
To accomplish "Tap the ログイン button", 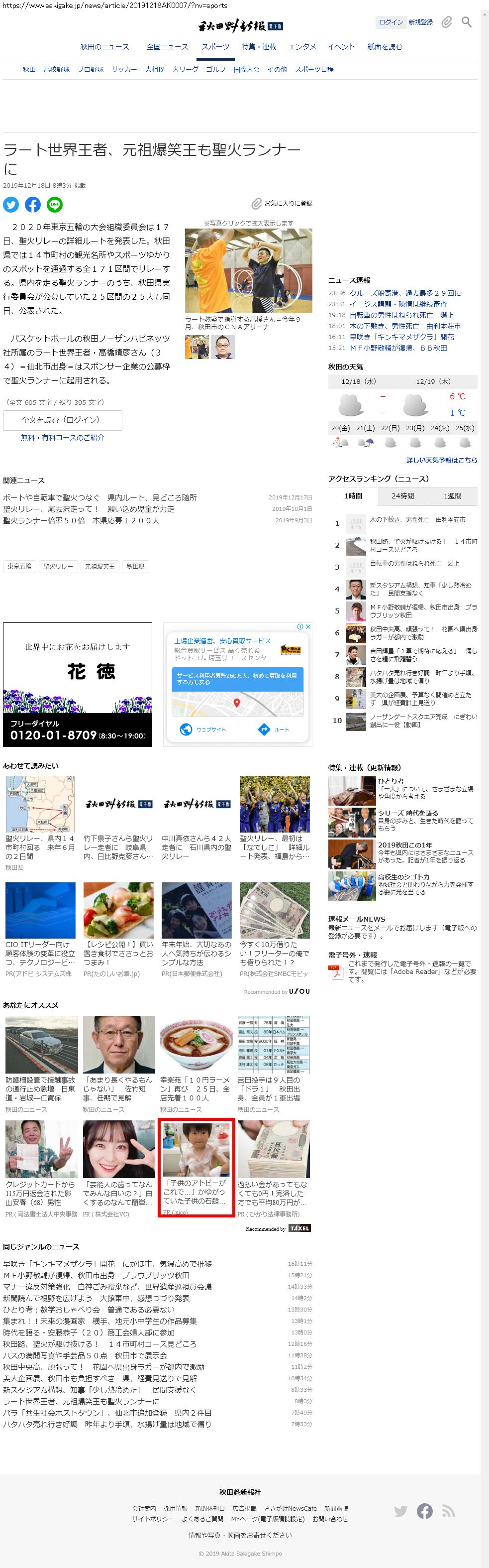I will point(391,22).
